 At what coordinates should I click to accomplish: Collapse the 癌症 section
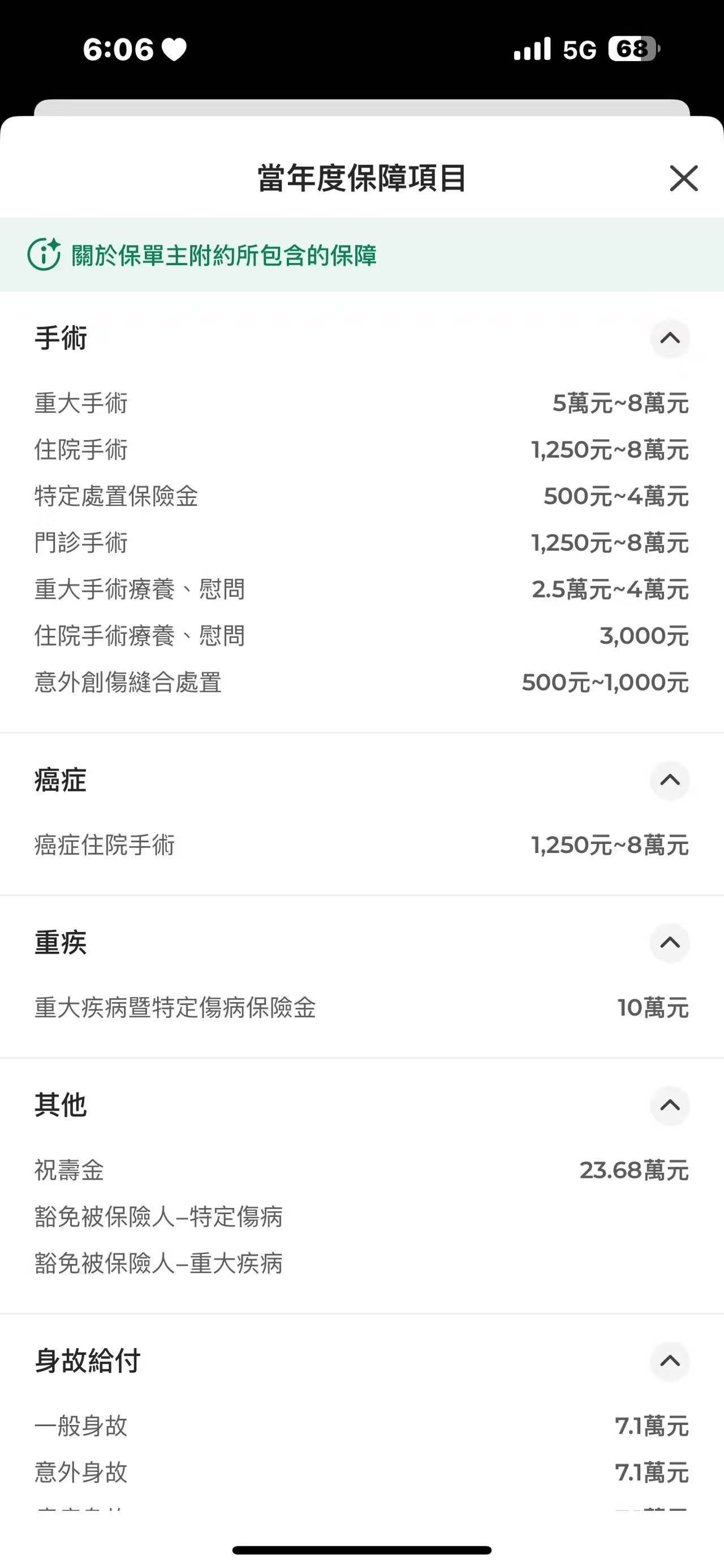coord(670,779)
